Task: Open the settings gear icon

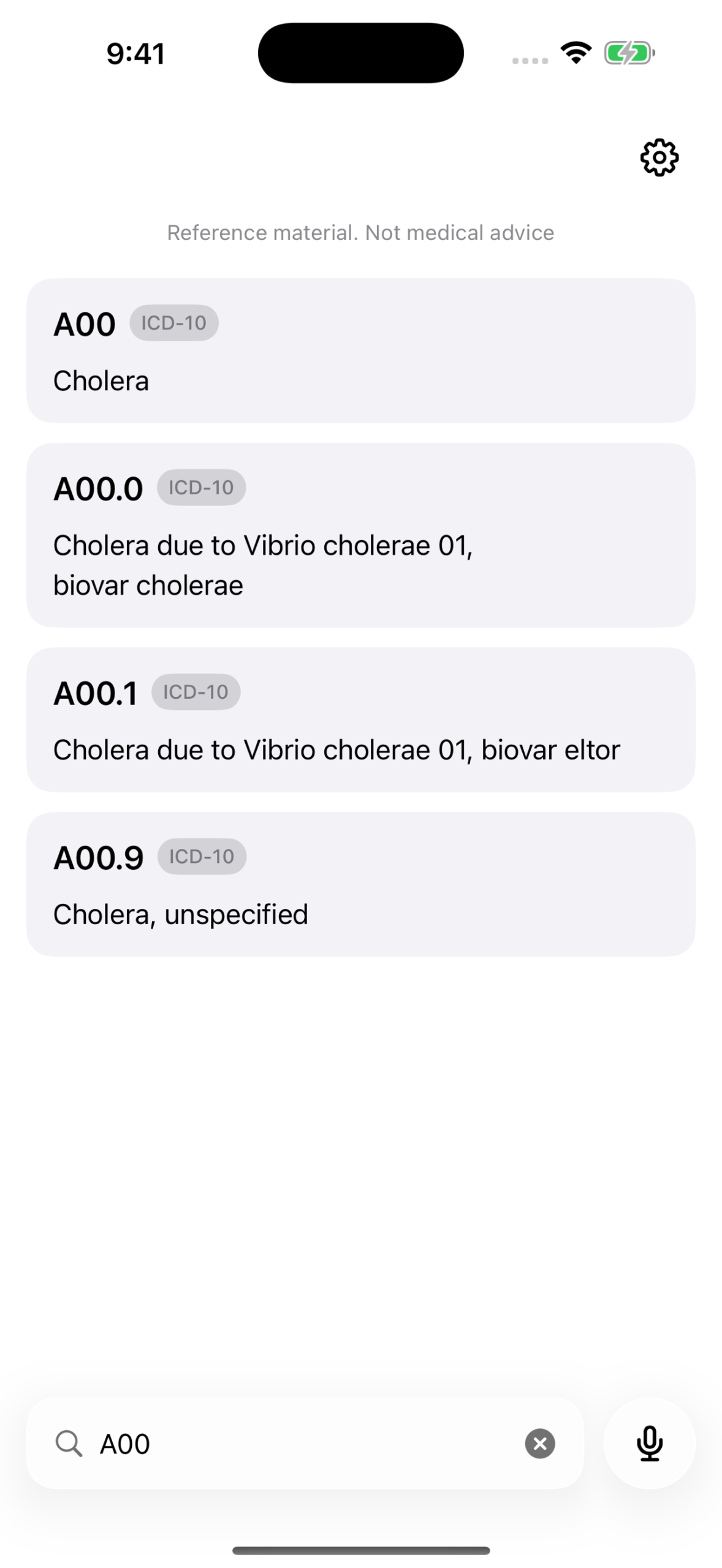Action: [x=659, y=157]
